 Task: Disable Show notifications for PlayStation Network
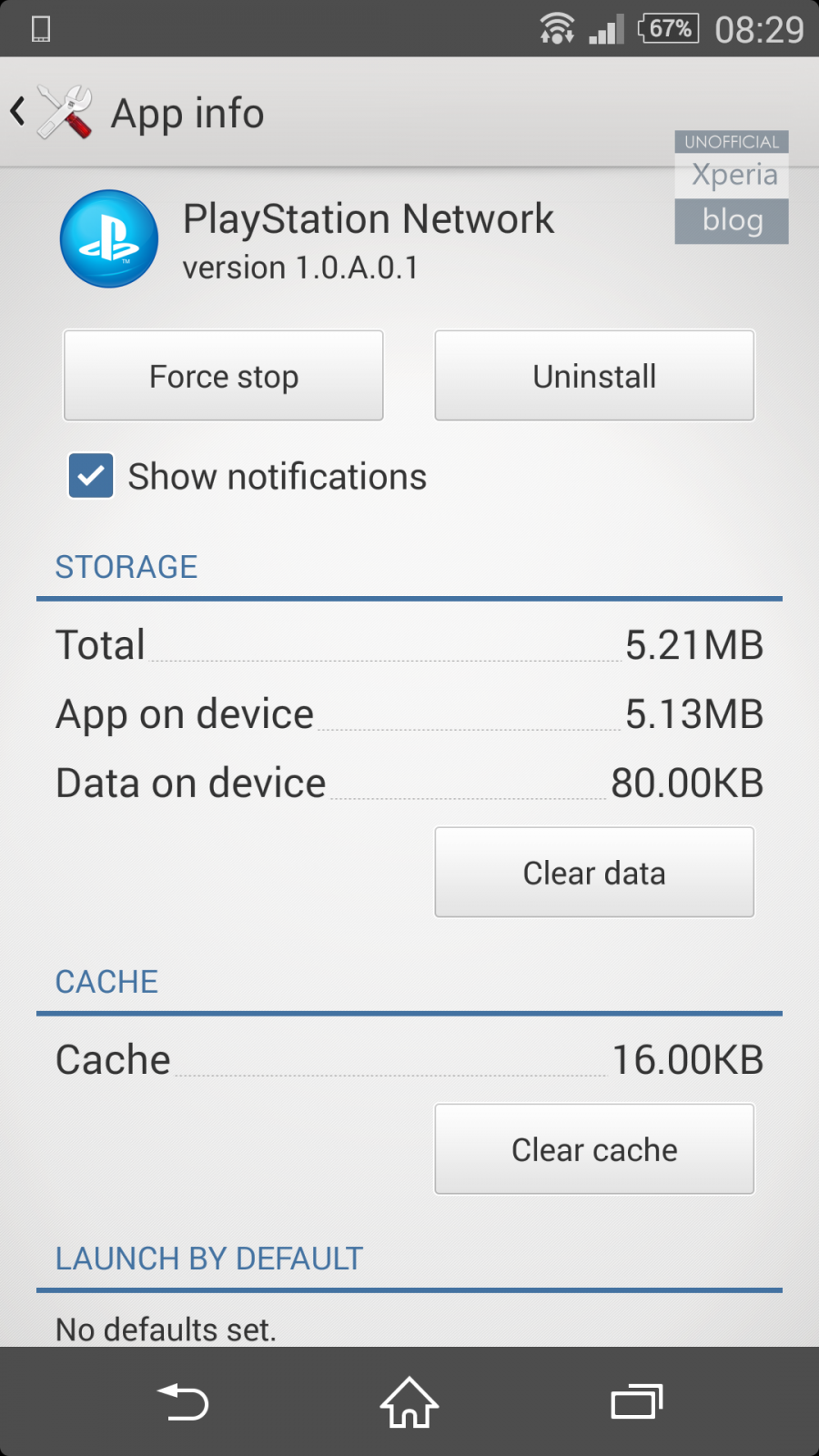click(x=89, y=475)
